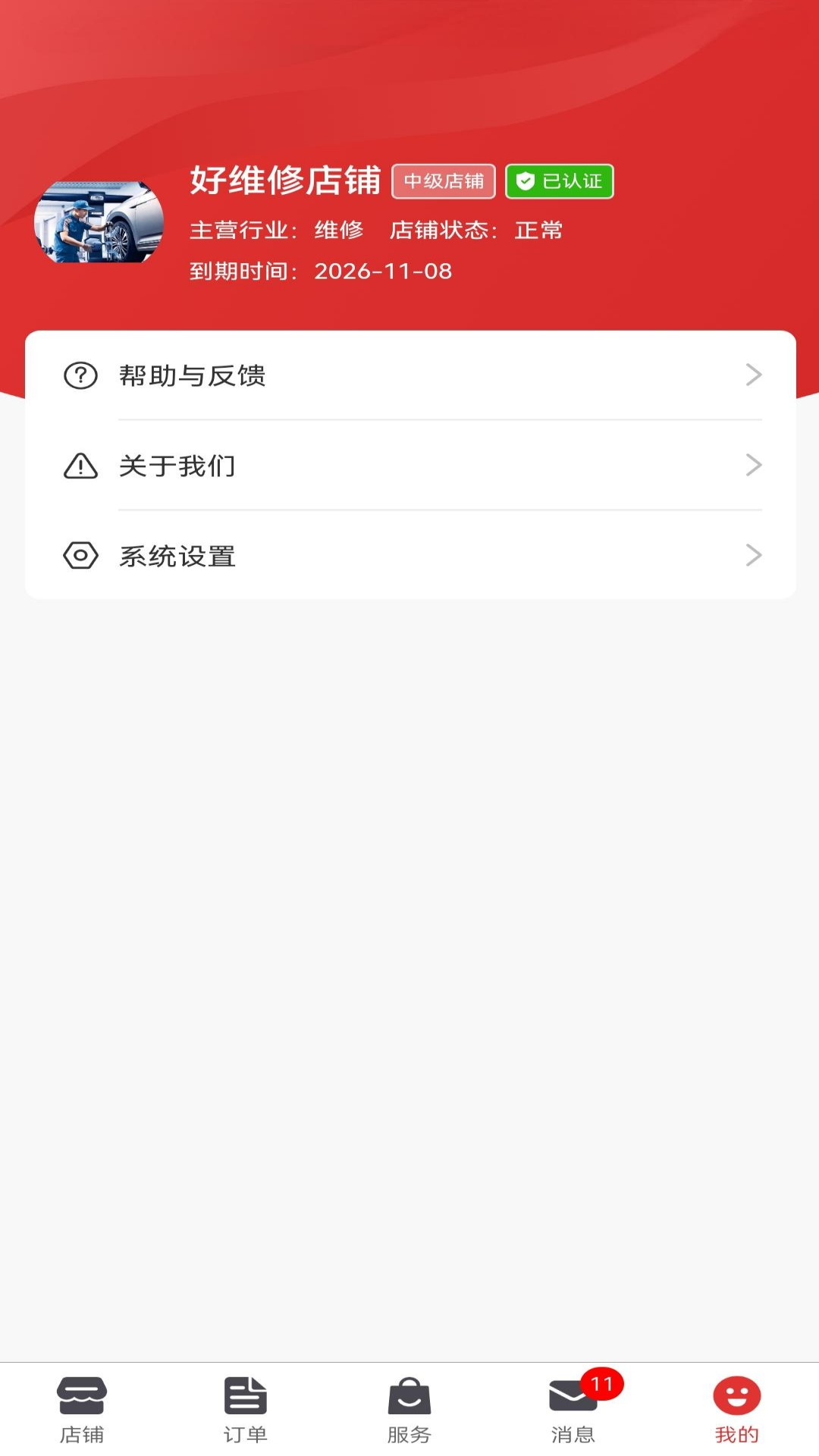Click the warning triangle icon beside 关于我们
The image size is (819, 1456).
[x=80, y=466]
